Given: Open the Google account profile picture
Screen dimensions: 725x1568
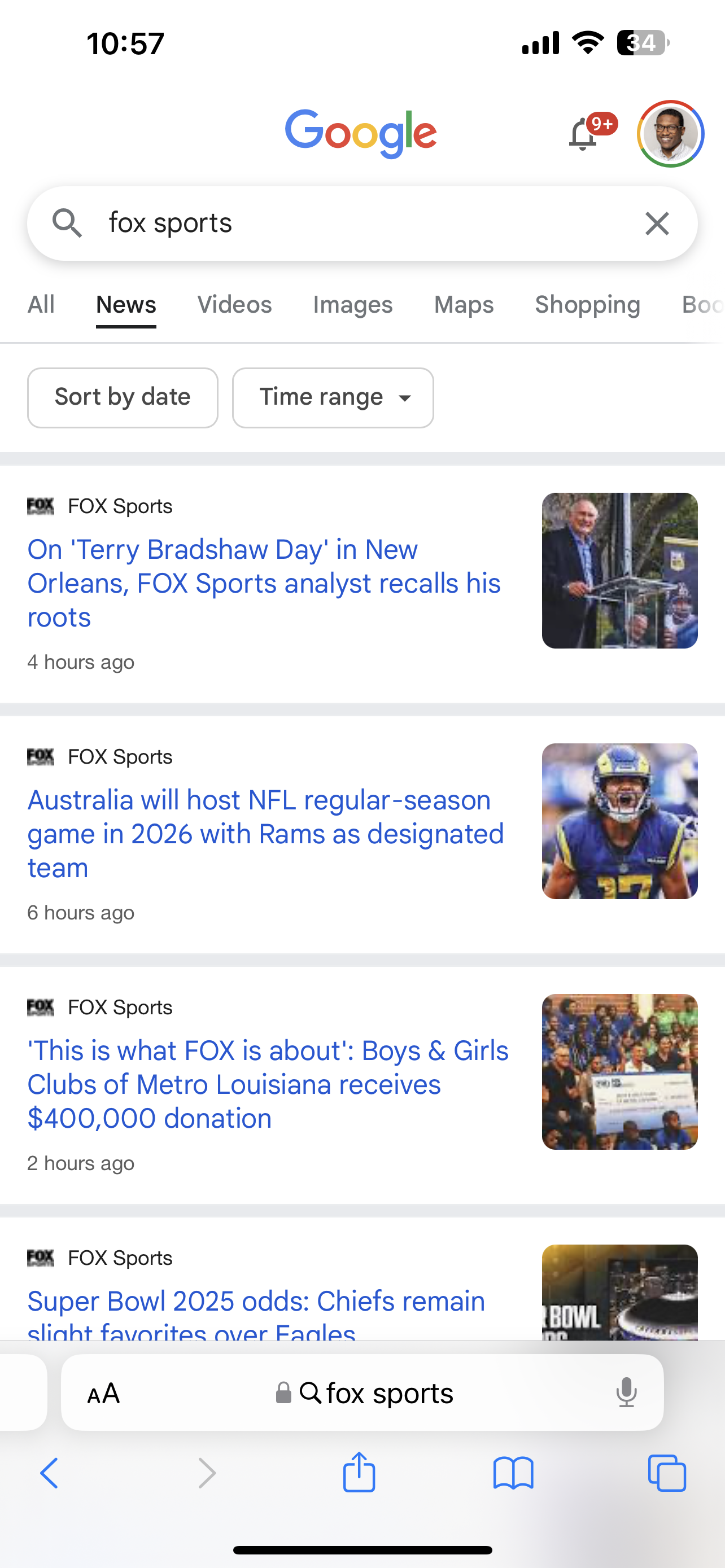Looking at the screenshot, I should pyautogui.click(x=670, y=134).
